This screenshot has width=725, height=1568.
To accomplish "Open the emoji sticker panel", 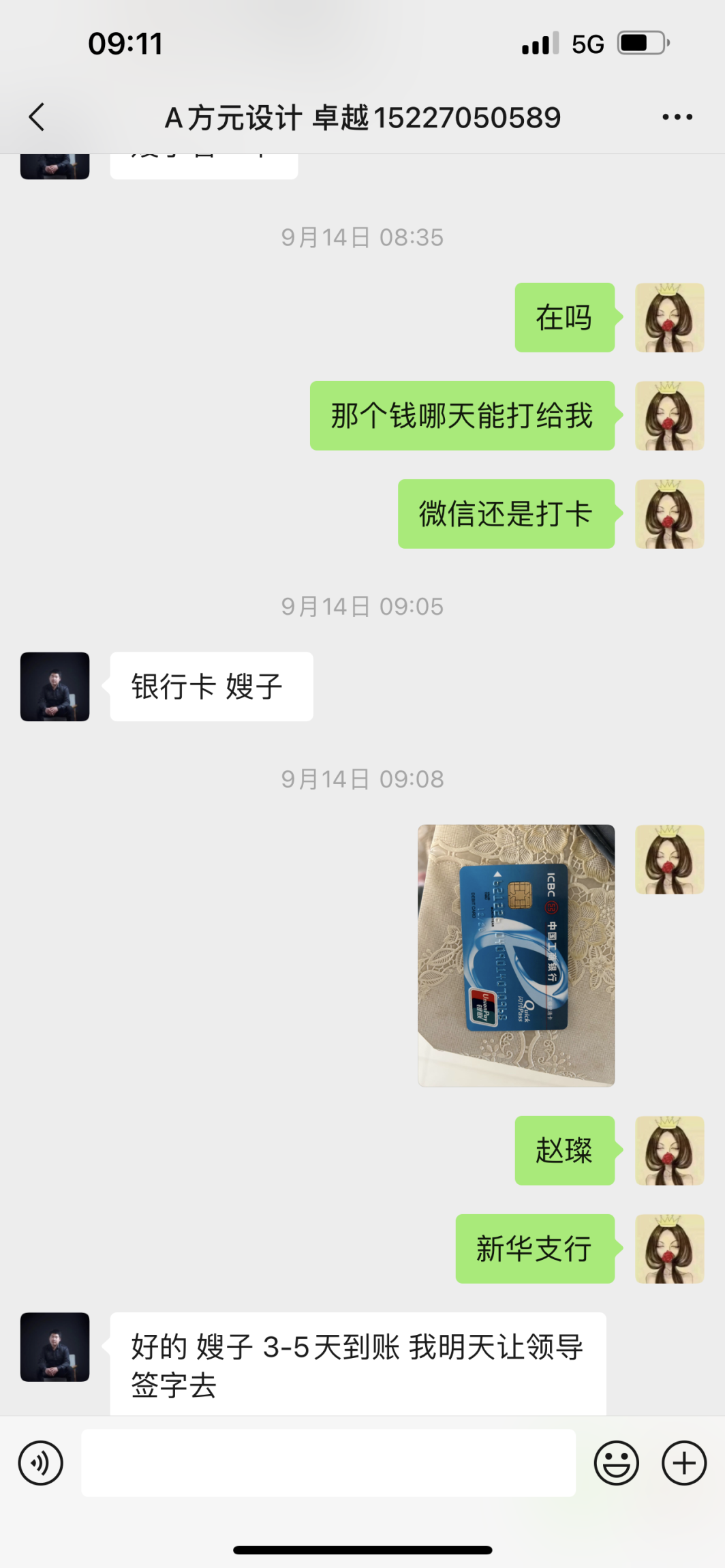I will click(616, 1463).
